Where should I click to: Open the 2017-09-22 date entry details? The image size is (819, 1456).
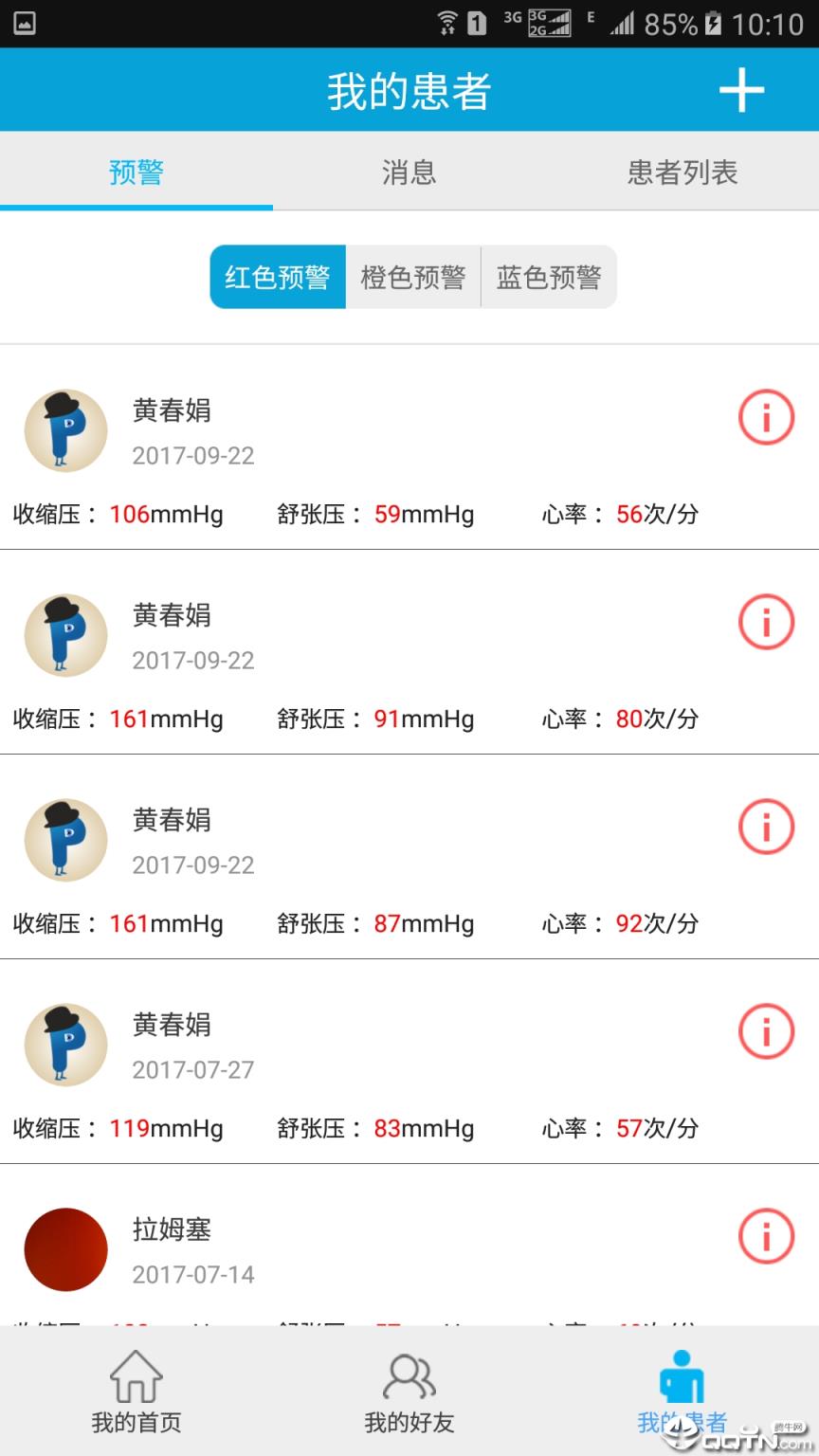pos(193,455)
